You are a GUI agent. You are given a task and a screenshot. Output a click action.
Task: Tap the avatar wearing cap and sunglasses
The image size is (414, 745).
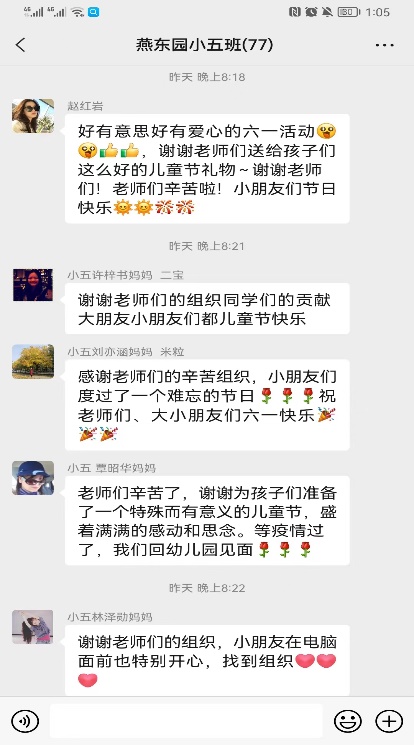pyautogui.click(x=33, y=478)
